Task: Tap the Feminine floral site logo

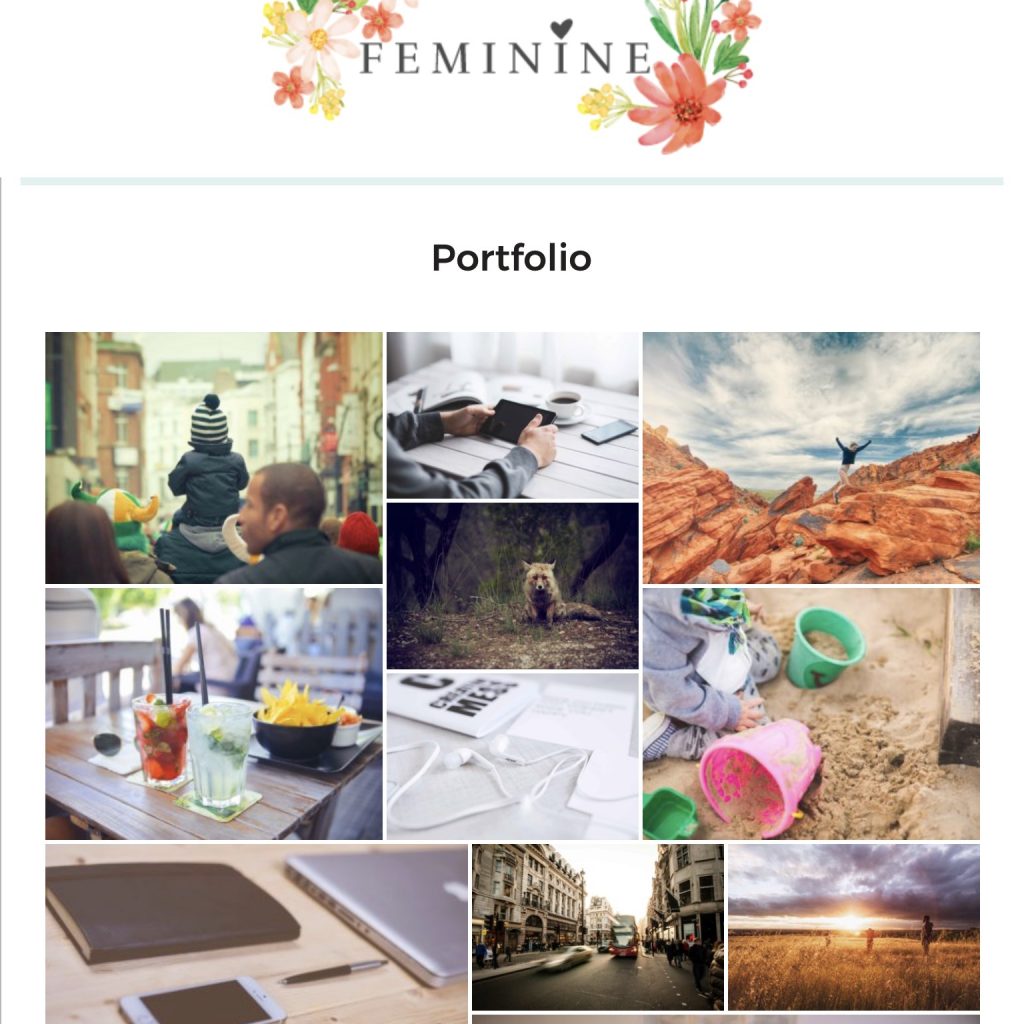Action: pos(511,60)
